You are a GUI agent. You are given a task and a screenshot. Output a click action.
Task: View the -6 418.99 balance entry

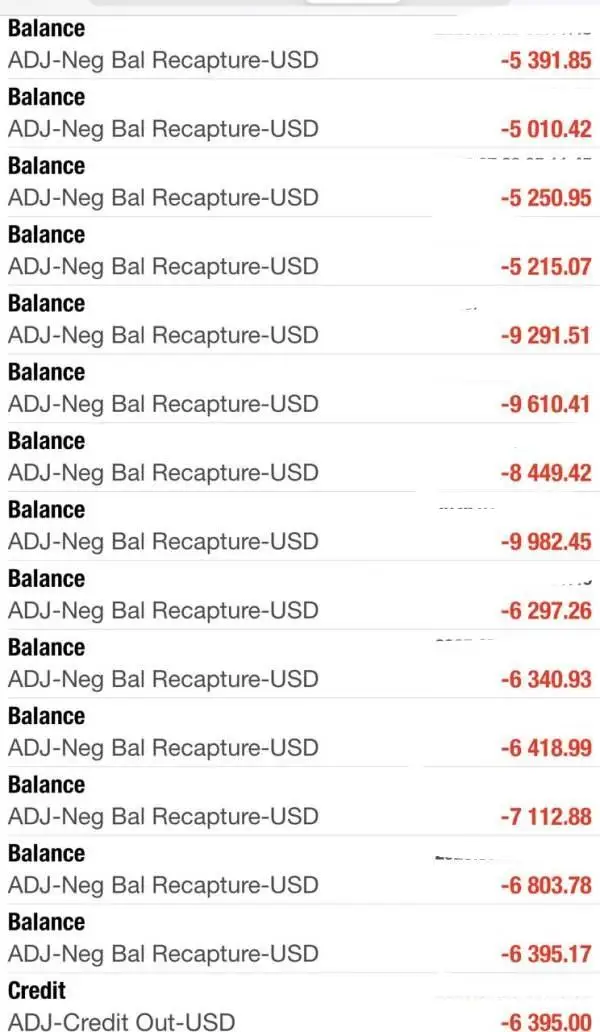300,733
